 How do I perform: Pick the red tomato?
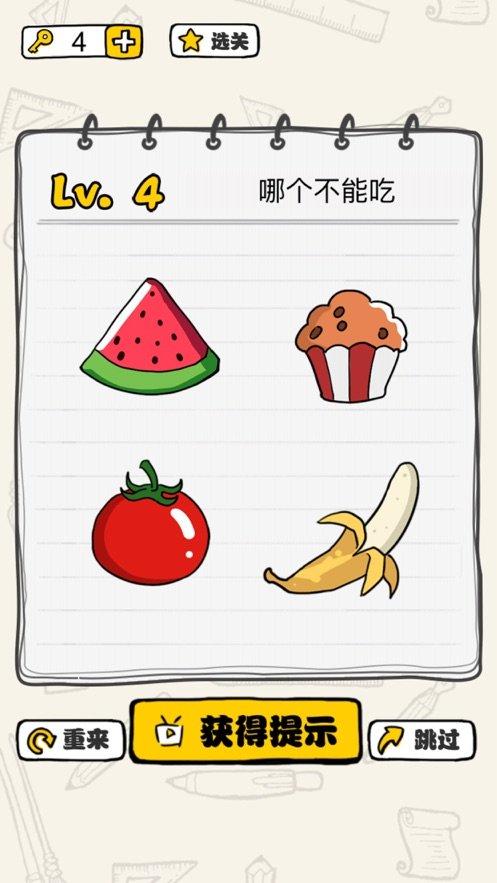(151, 522)
